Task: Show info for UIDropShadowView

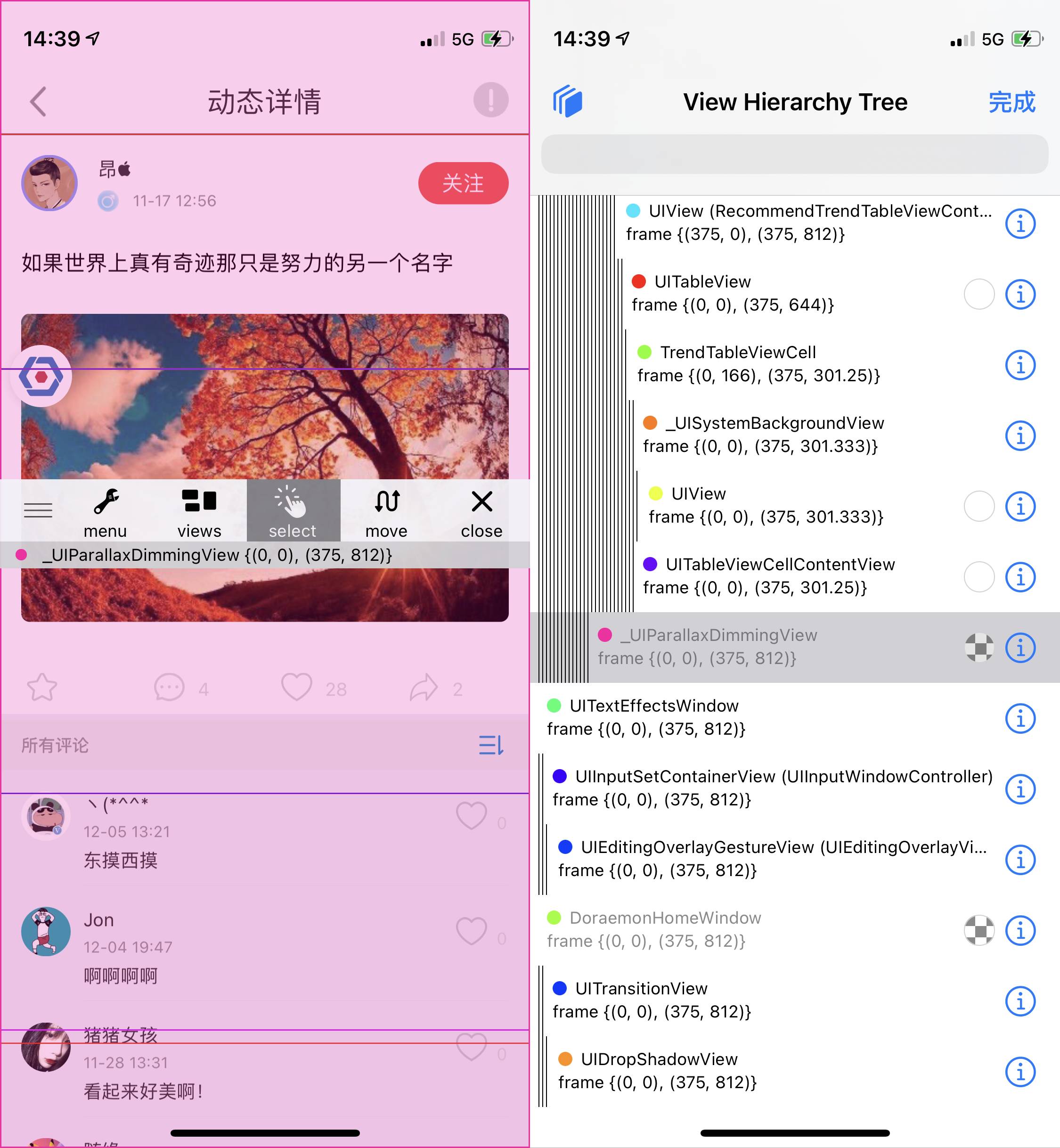Action: point(1020,1071)
